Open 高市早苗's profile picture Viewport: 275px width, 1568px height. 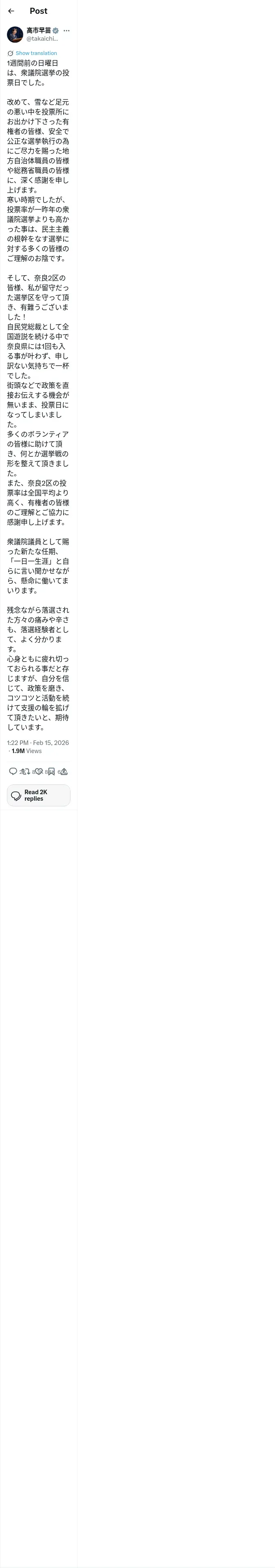point(15,34)
